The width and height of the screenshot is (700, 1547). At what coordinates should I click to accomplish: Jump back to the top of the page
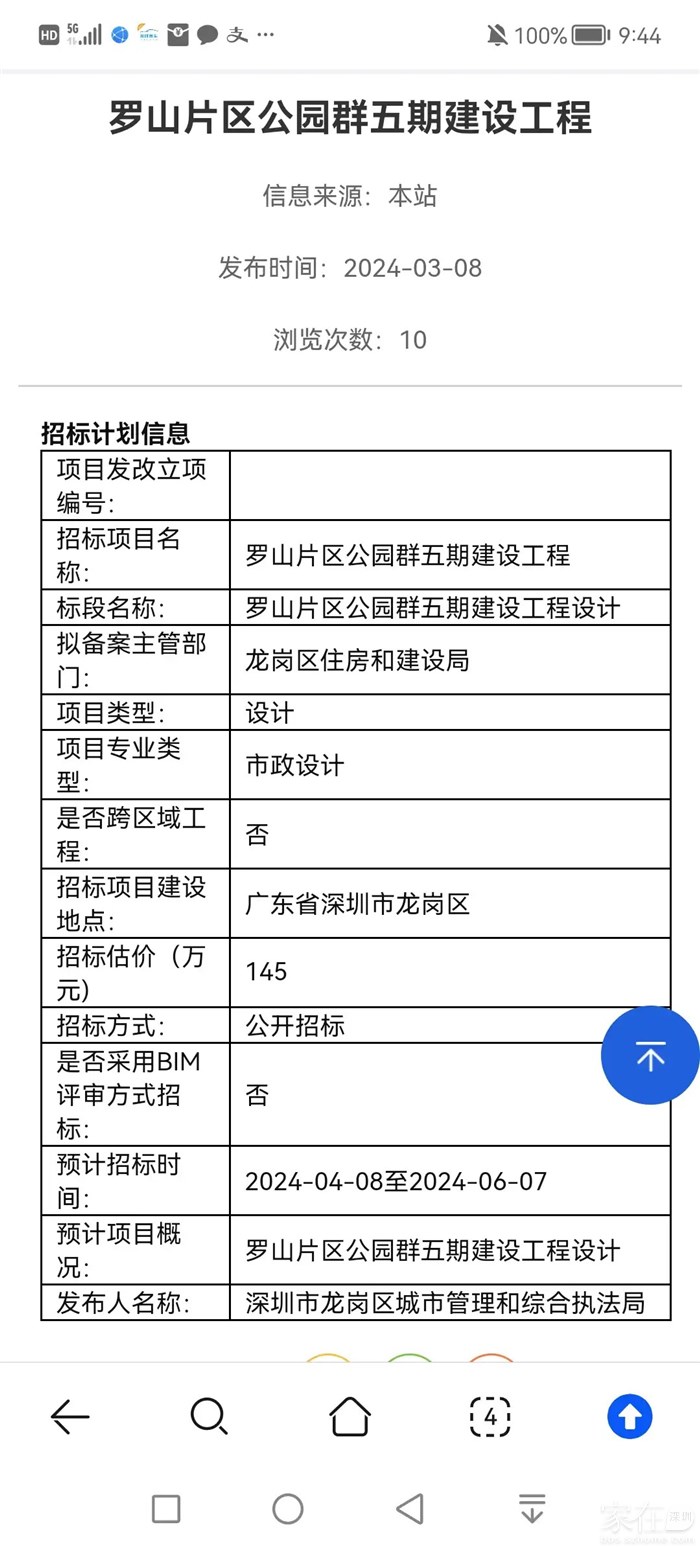click(x=650, y=1056)
